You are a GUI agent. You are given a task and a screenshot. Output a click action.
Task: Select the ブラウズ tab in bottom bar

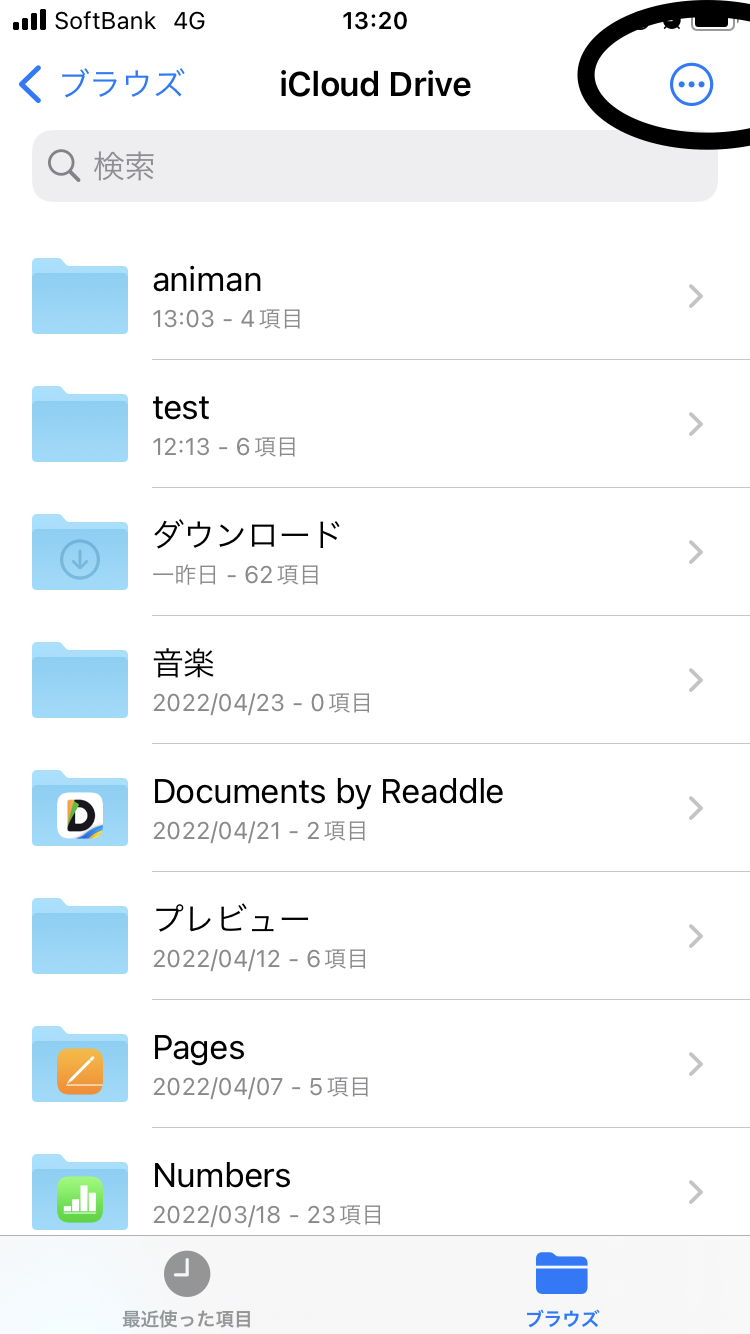(x=562, y=1288)
